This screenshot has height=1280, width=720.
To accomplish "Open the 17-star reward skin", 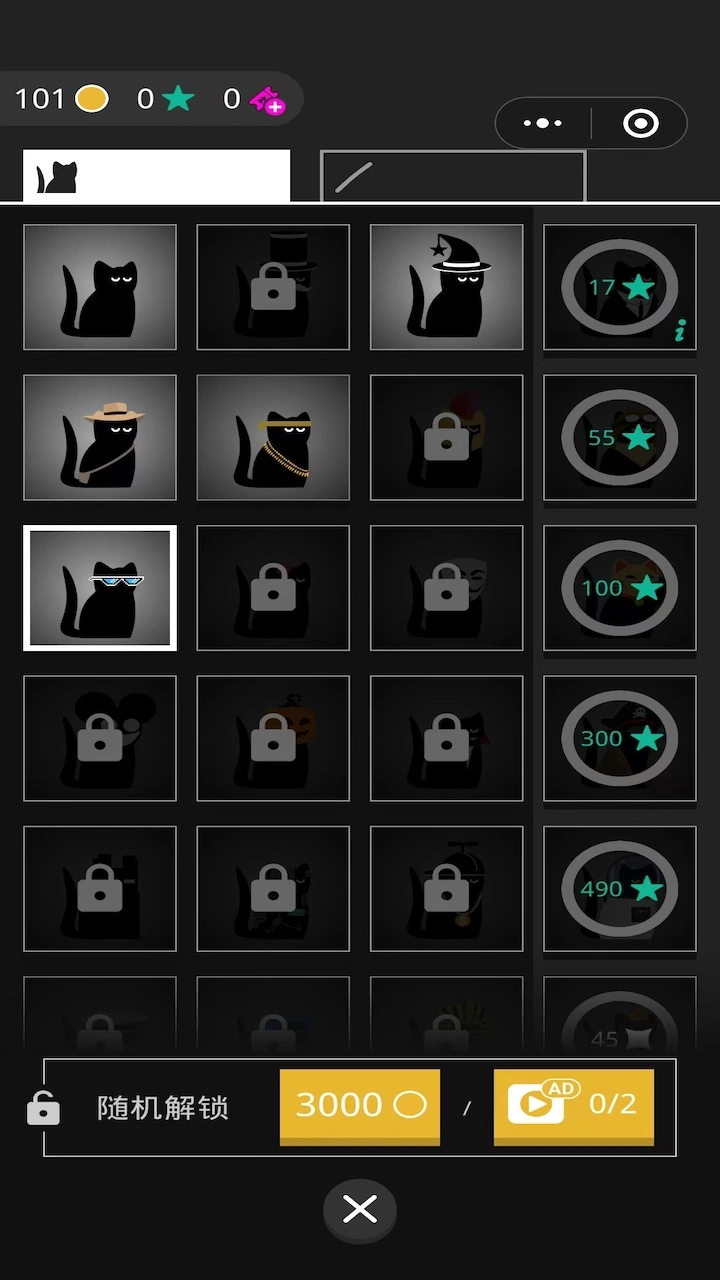I will tap(620, 287).
